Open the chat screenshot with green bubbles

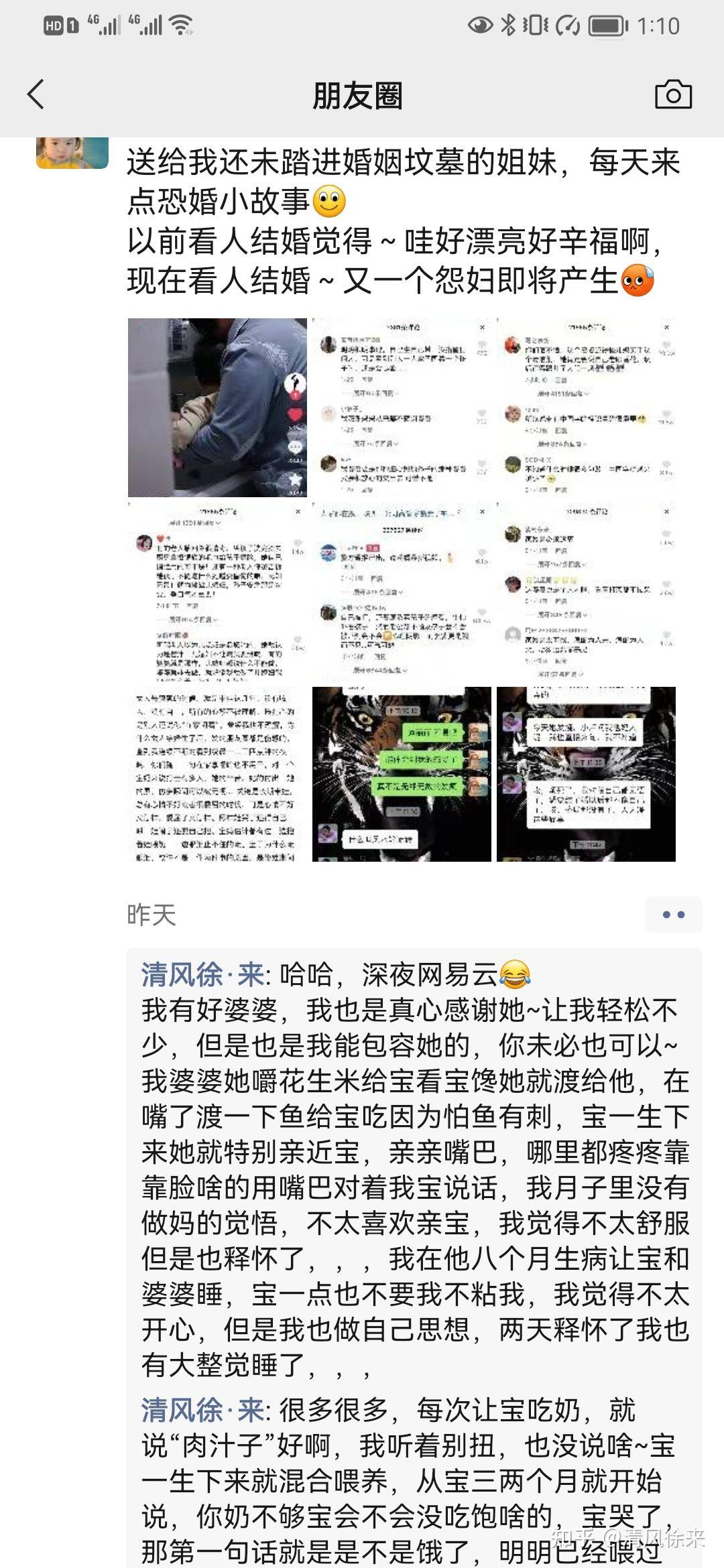pos(402,774)
